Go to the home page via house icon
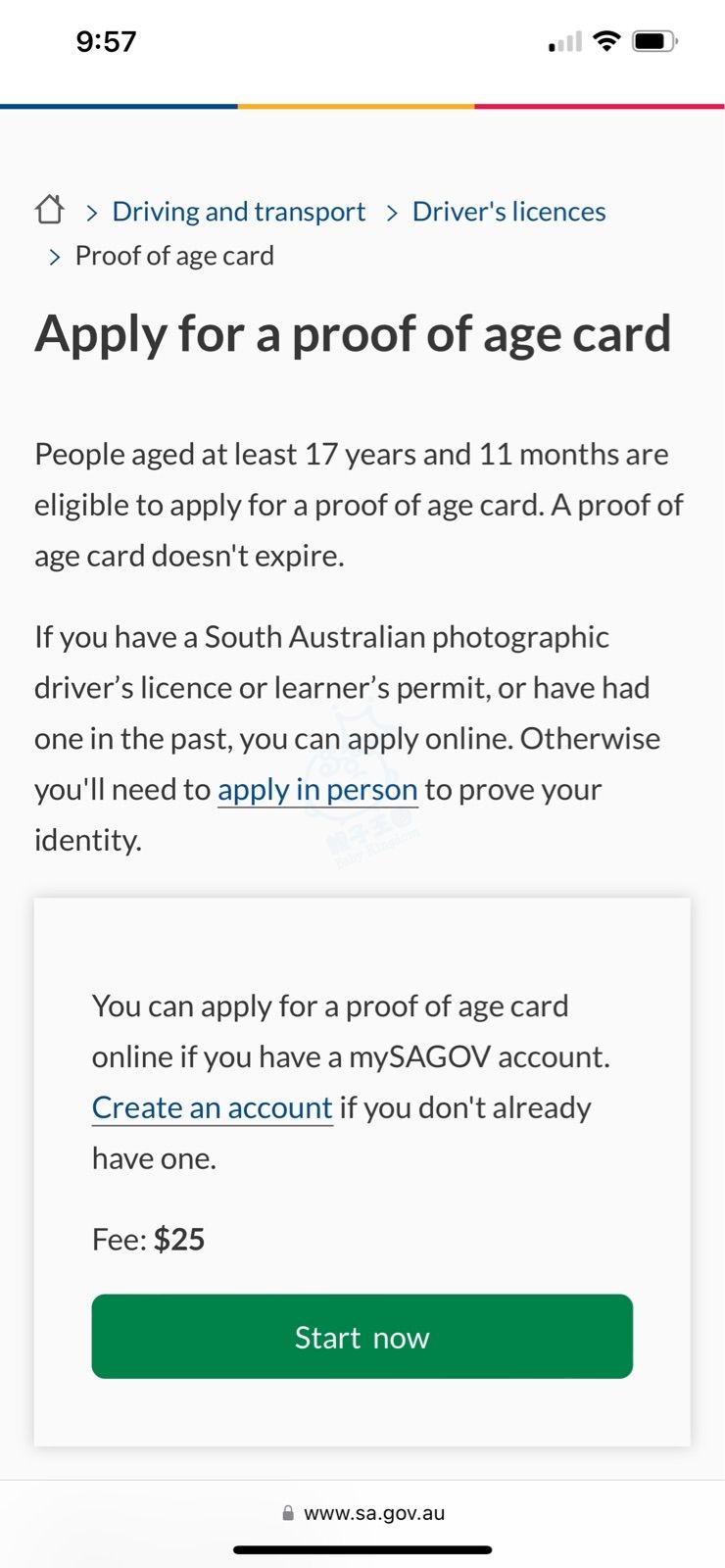 point(49,209)
